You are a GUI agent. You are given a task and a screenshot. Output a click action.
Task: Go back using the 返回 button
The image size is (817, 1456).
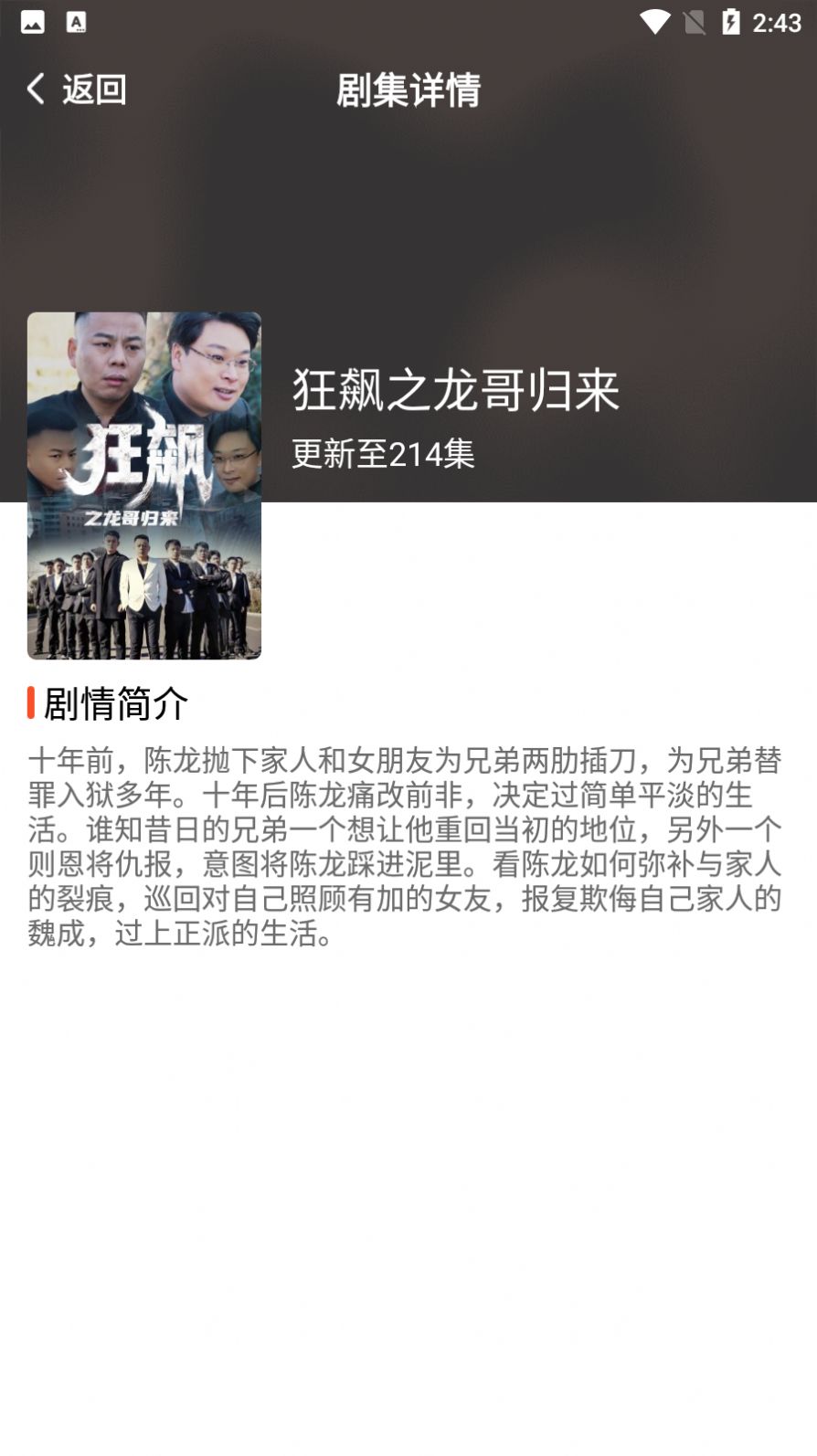[77, 90]
